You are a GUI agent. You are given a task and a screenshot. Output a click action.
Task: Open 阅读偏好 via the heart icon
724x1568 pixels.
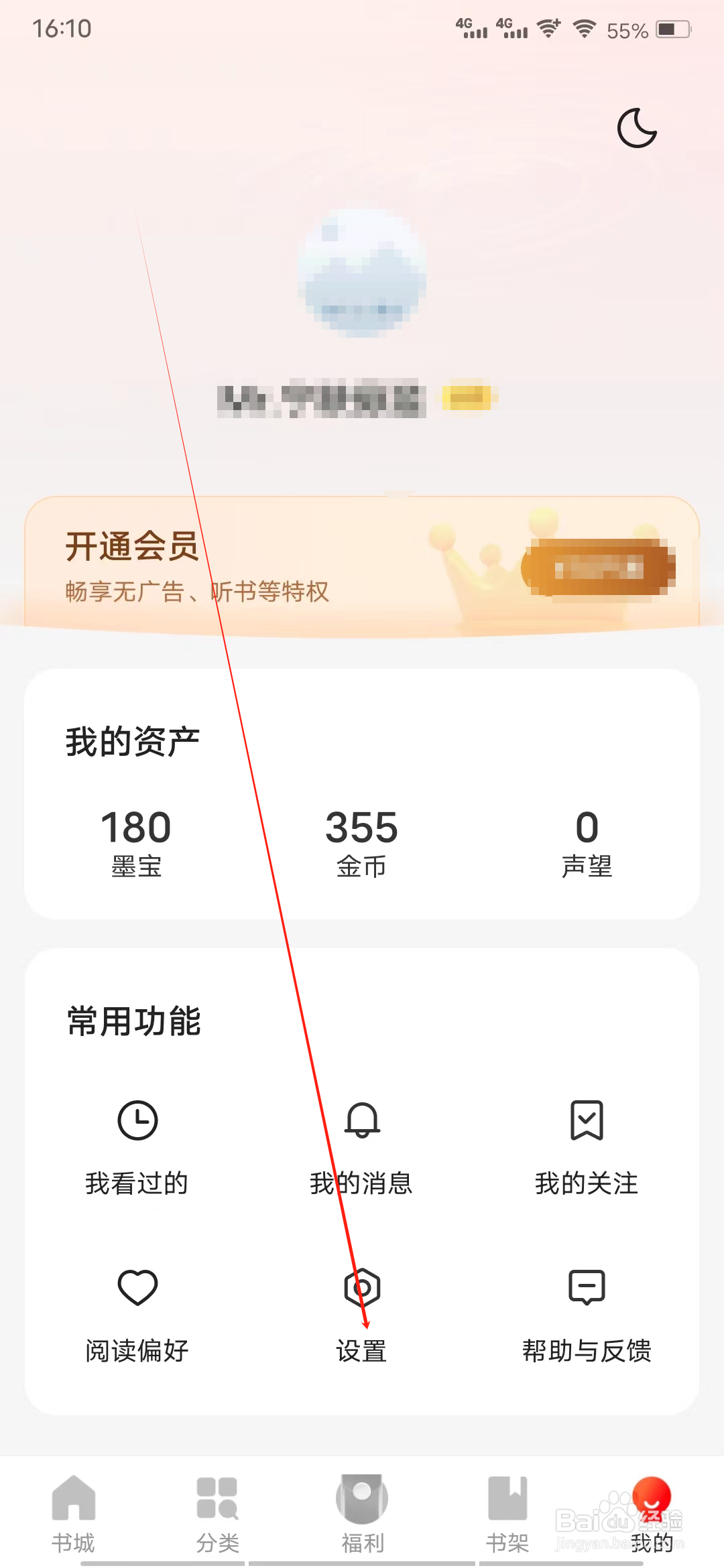point(137,1287)
